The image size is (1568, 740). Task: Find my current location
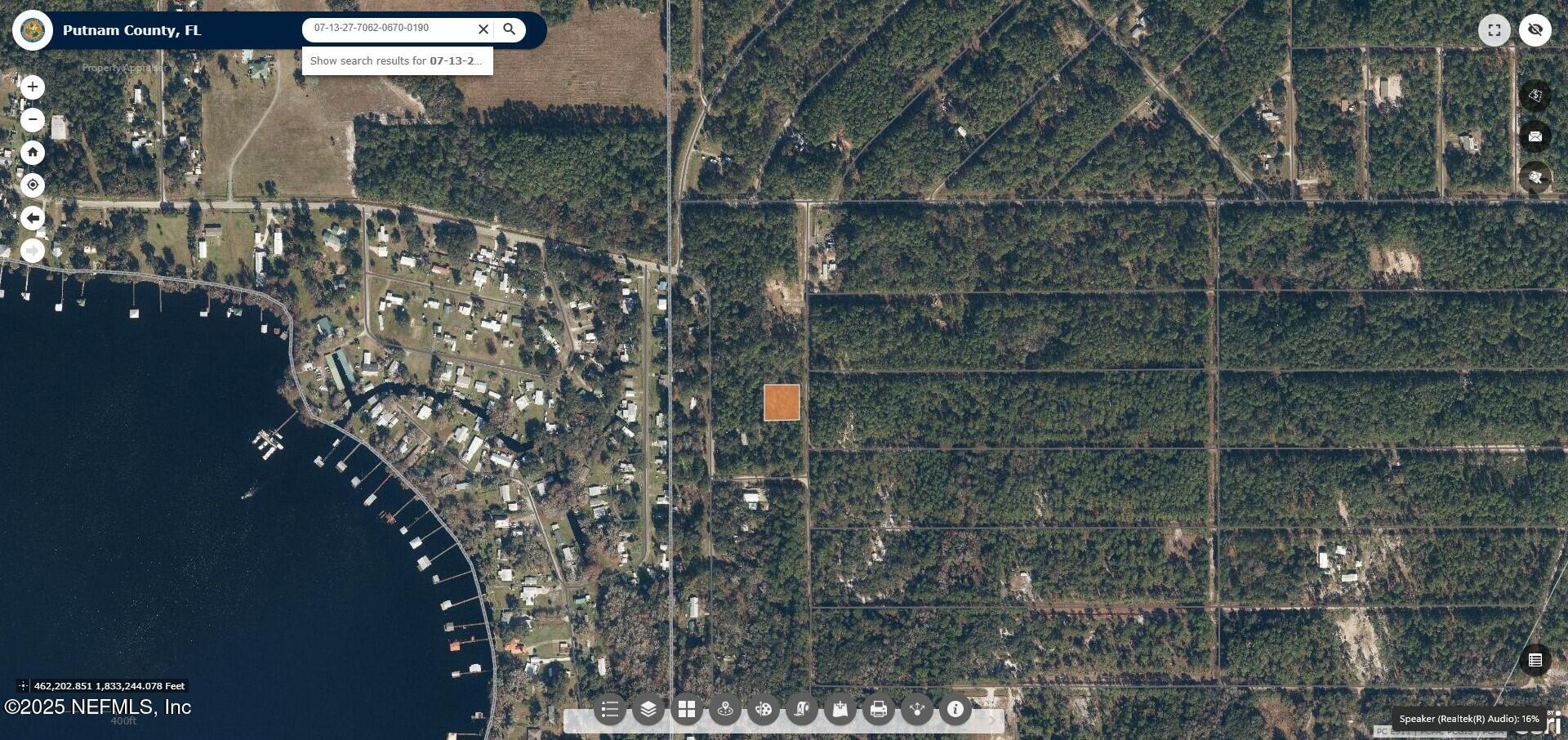click(33, 185)
